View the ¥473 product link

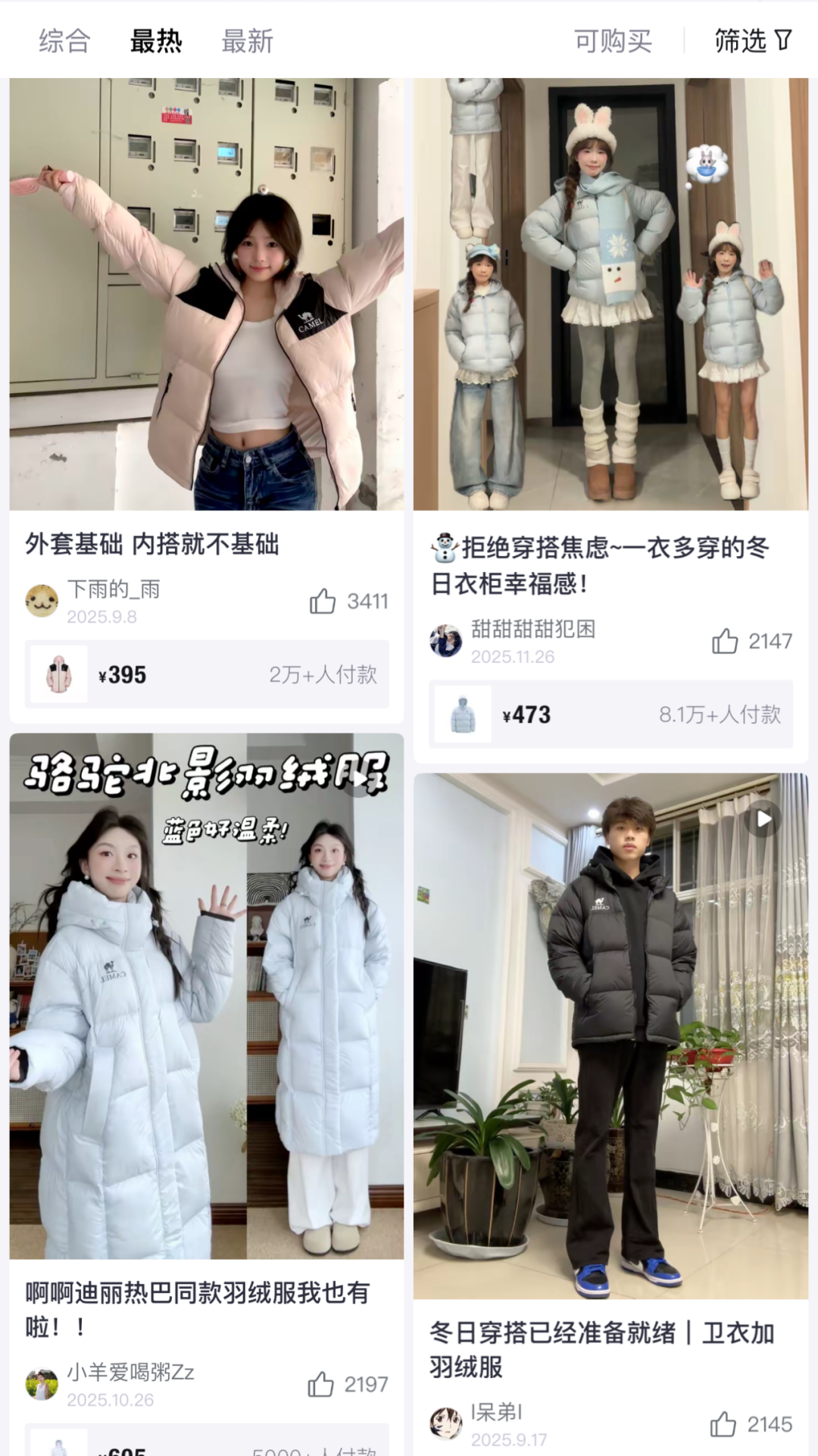tap(610, 714)
